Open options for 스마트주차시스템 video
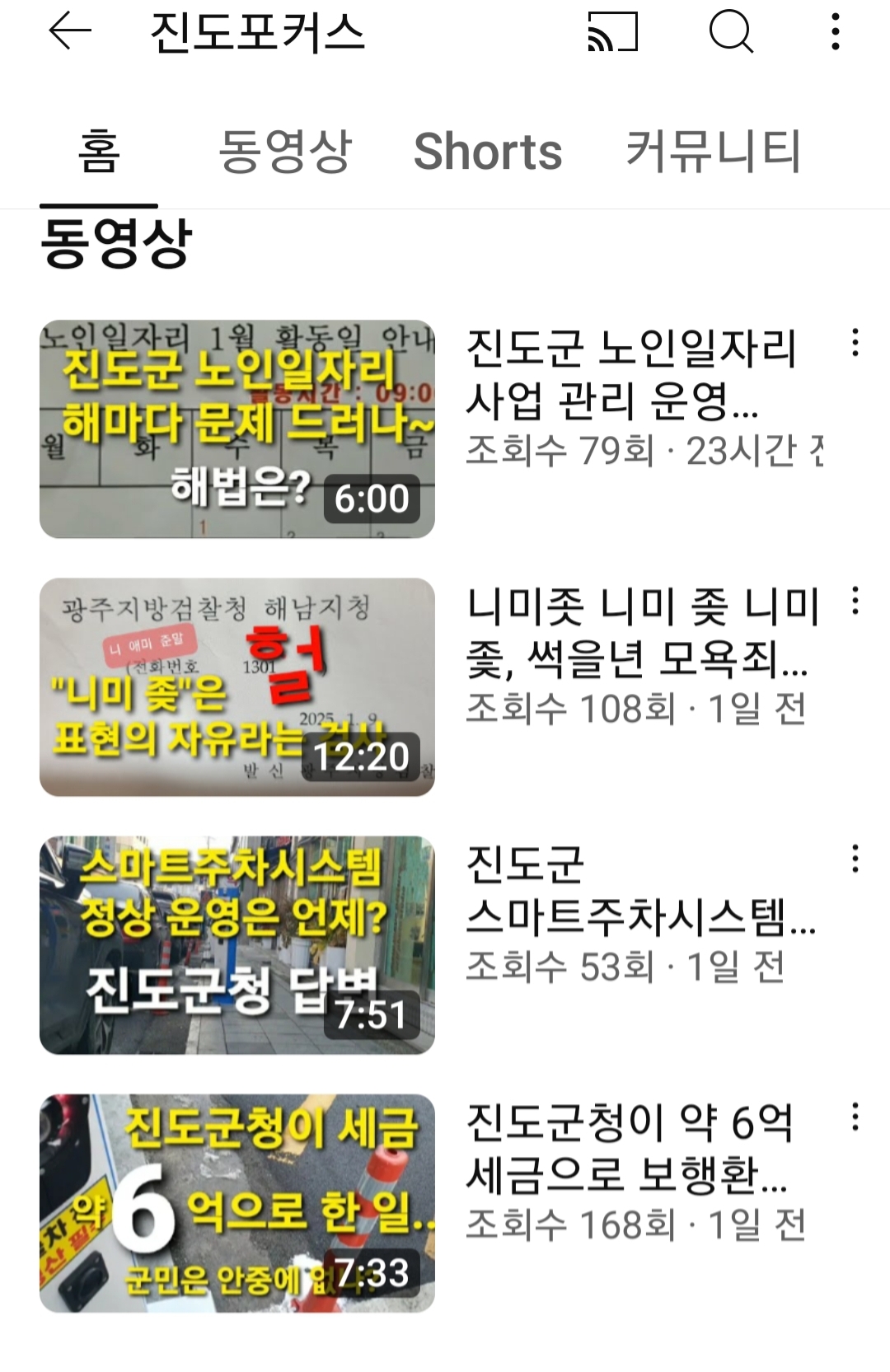This screenshot has height=1372, width=890. pos(855,859)
